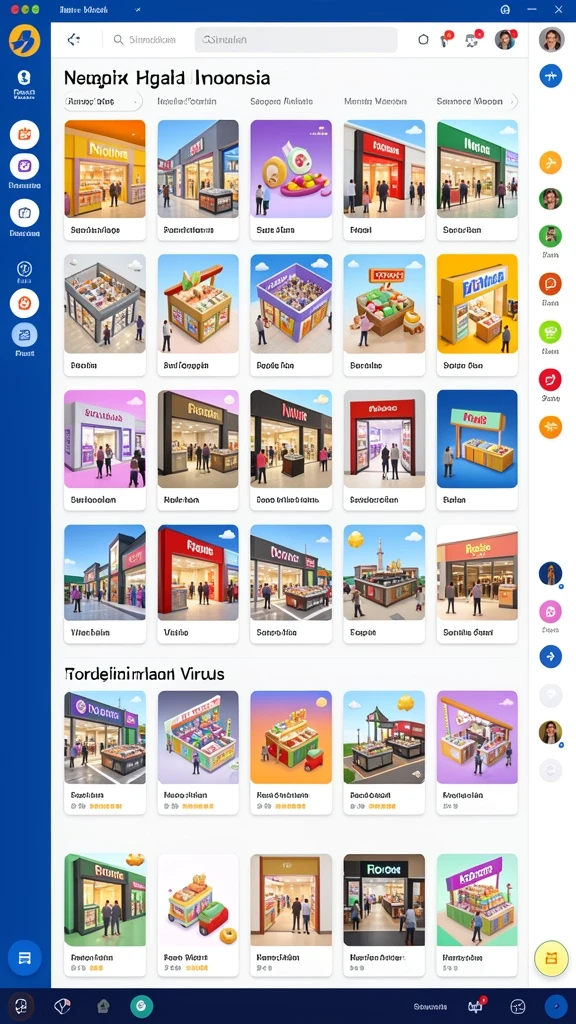Viewport: 576px width, 1024px height.
Task: Open the gray search field in the top bar
Action: click(x=296, y=40)
